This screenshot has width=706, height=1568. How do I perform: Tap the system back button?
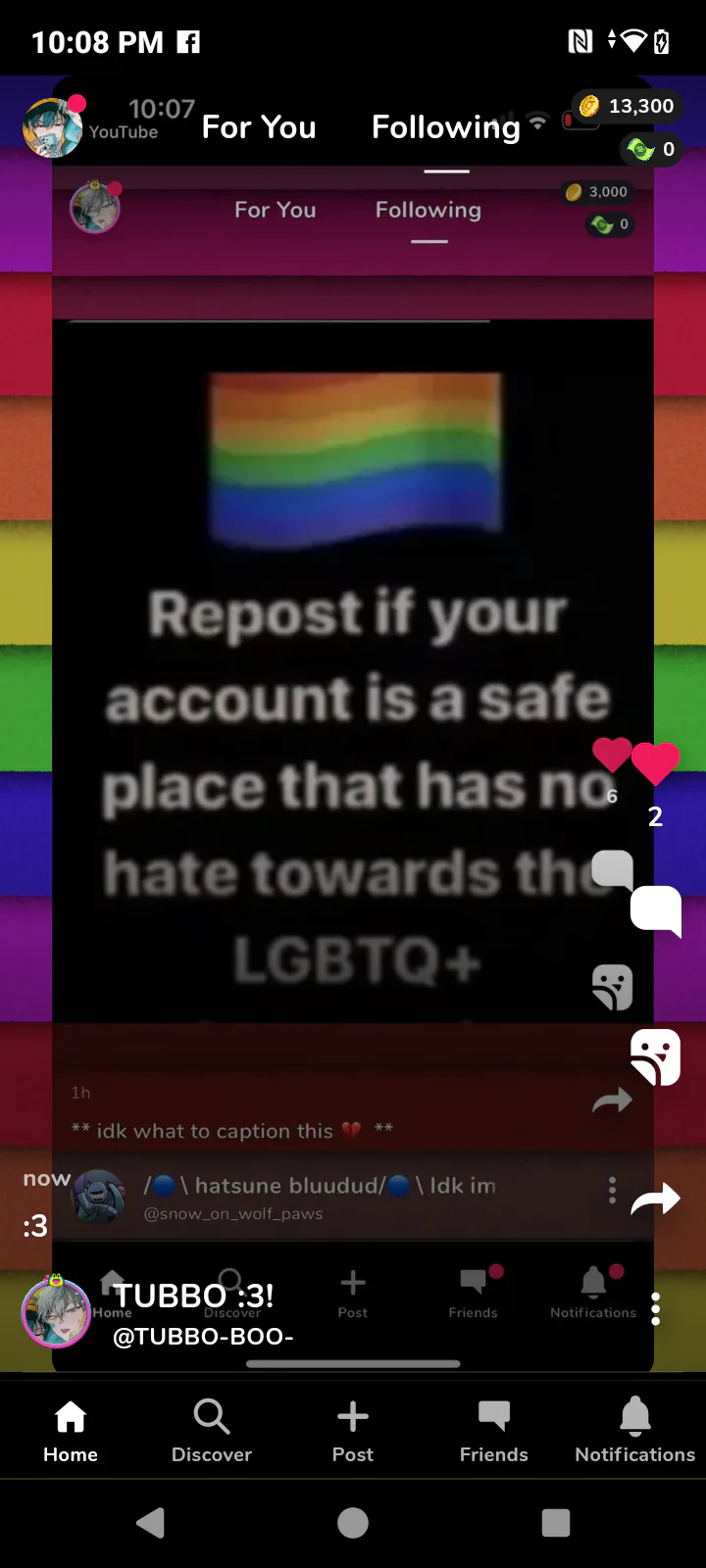(150, 1523)
